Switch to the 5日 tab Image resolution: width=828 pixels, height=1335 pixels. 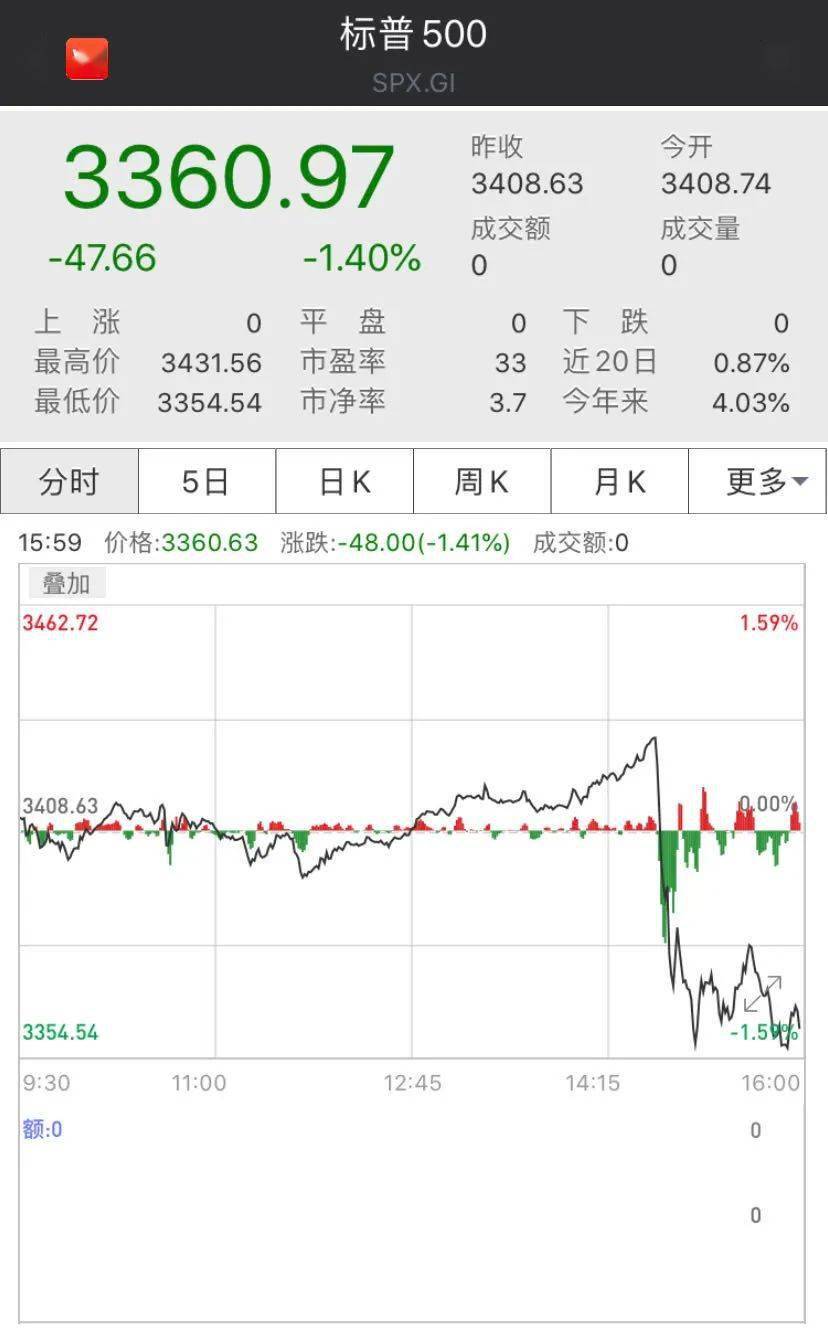[205, 481]
